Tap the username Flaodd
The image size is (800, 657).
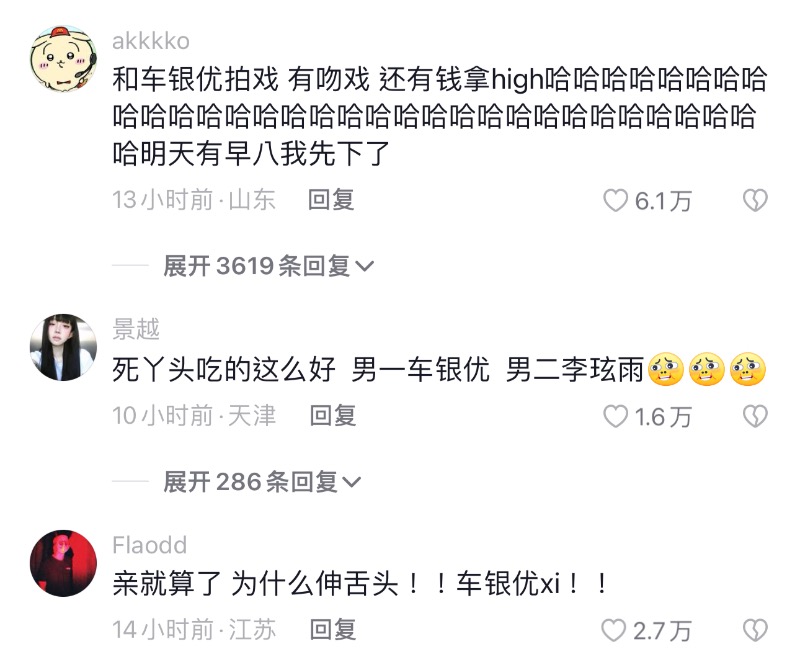(x=150, y=545)
